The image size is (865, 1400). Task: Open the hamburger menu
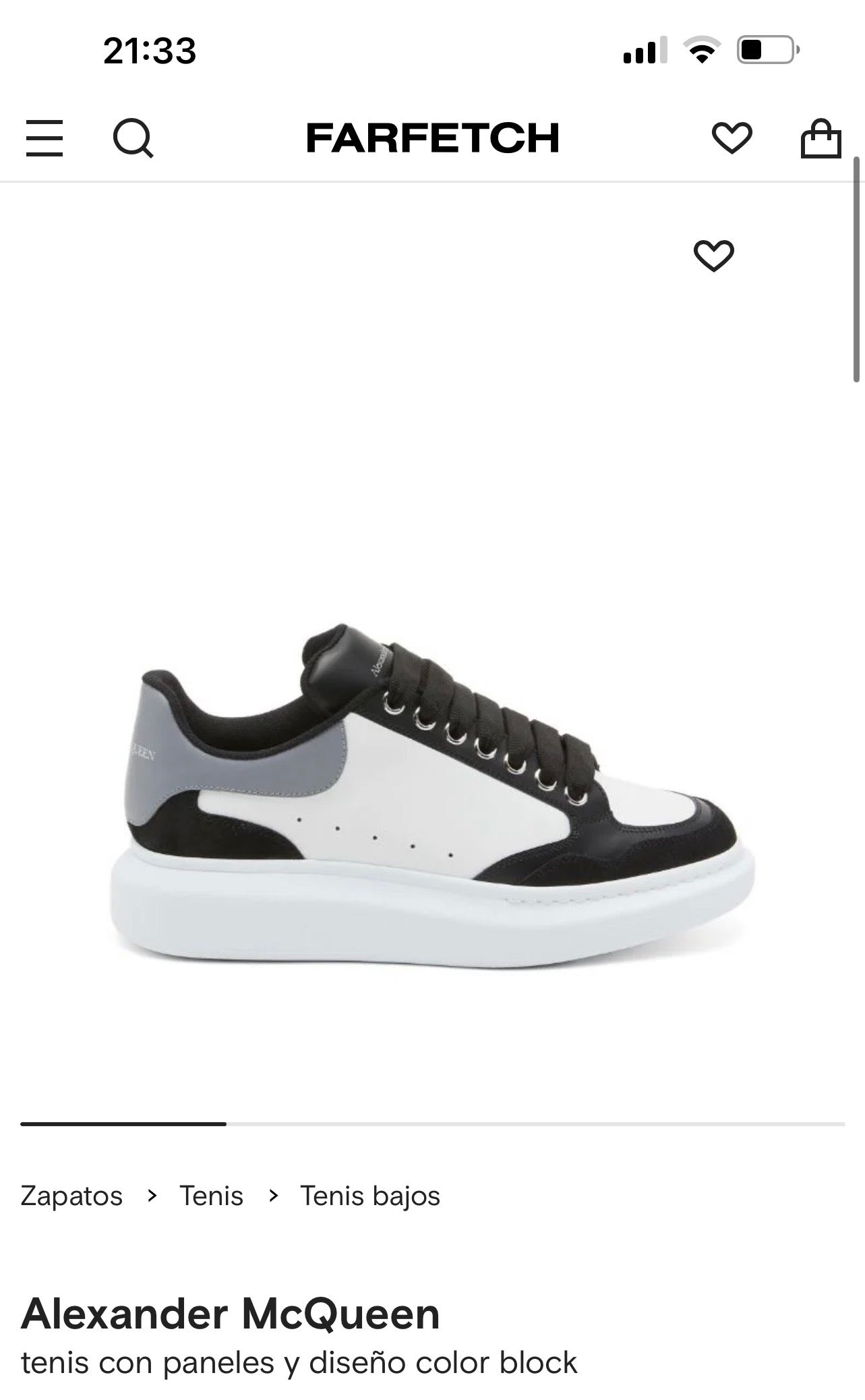(44, 138)
